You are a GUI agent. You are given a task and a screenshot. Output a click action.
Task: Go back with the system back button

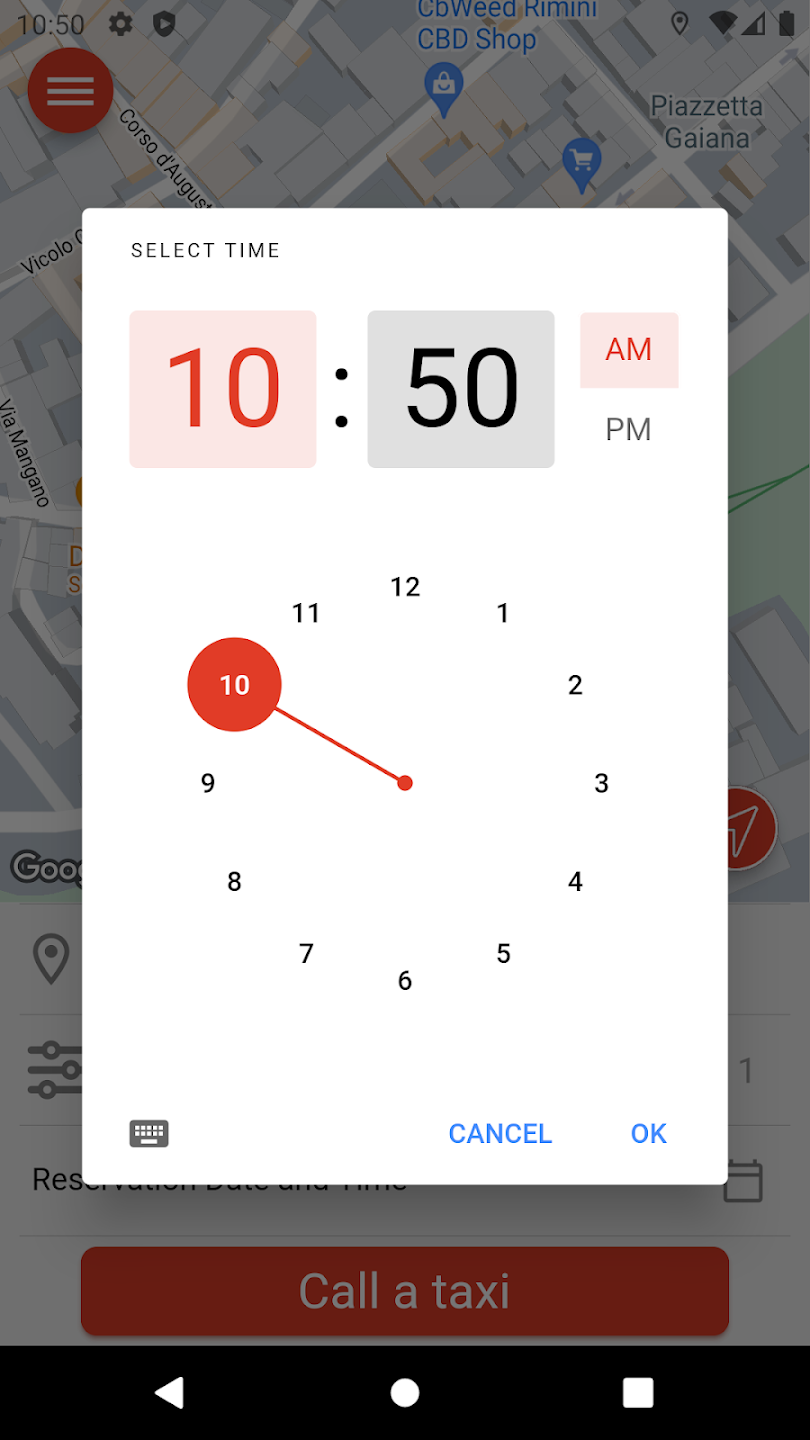(x=170, y=1392)
